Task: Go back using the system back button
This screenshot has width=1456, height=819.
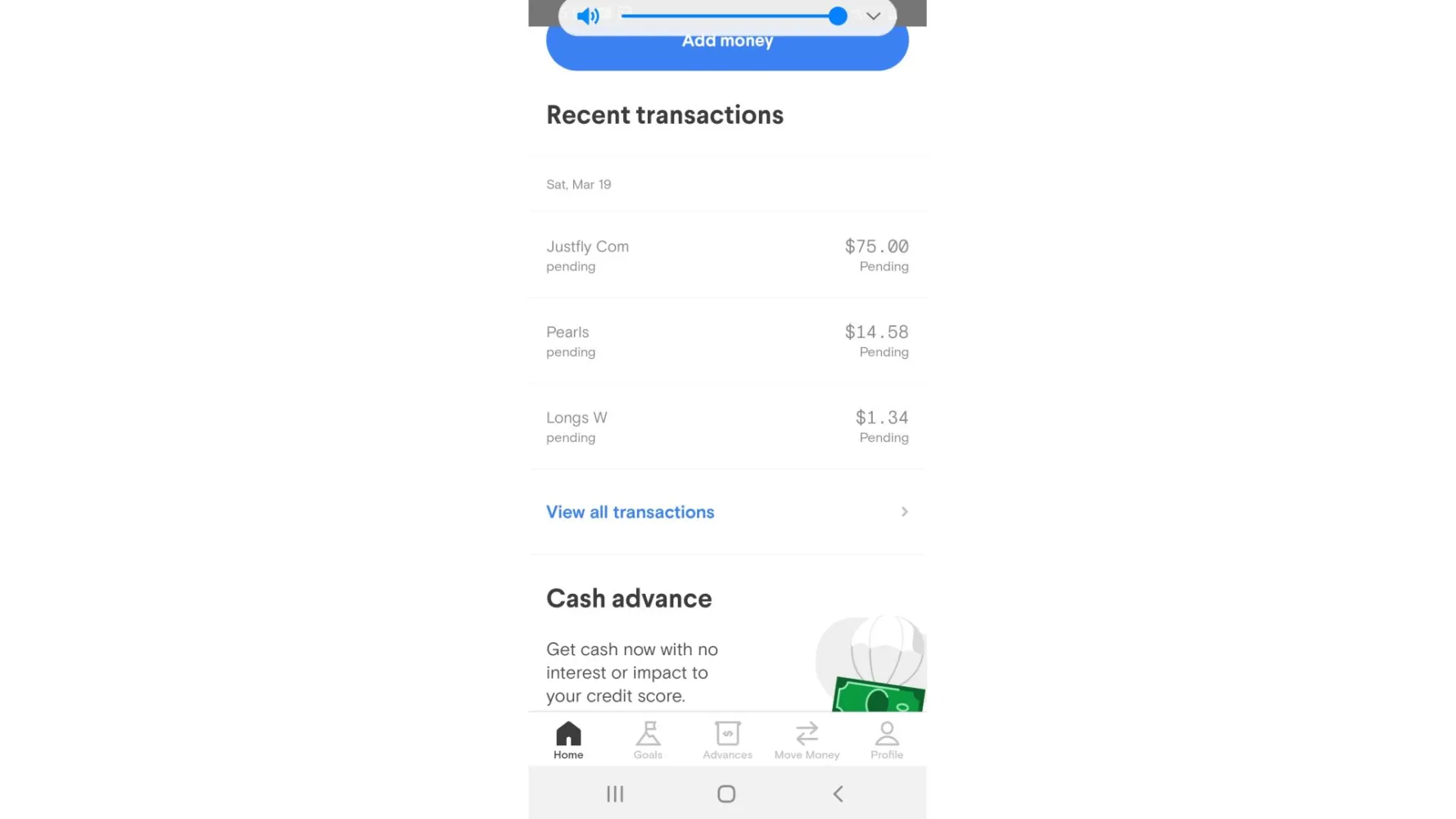Action: coord(838,794)
